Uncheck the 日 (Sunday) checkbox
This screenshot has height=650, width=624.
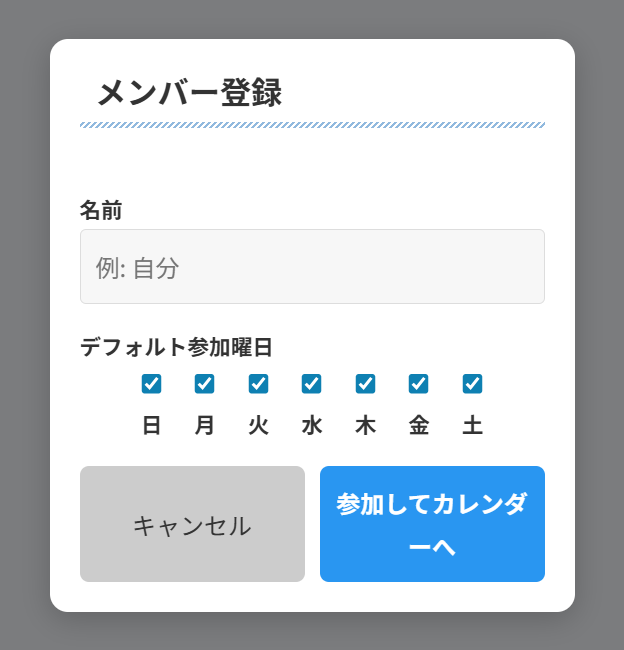pyautogui.click(x=152, y=384)
